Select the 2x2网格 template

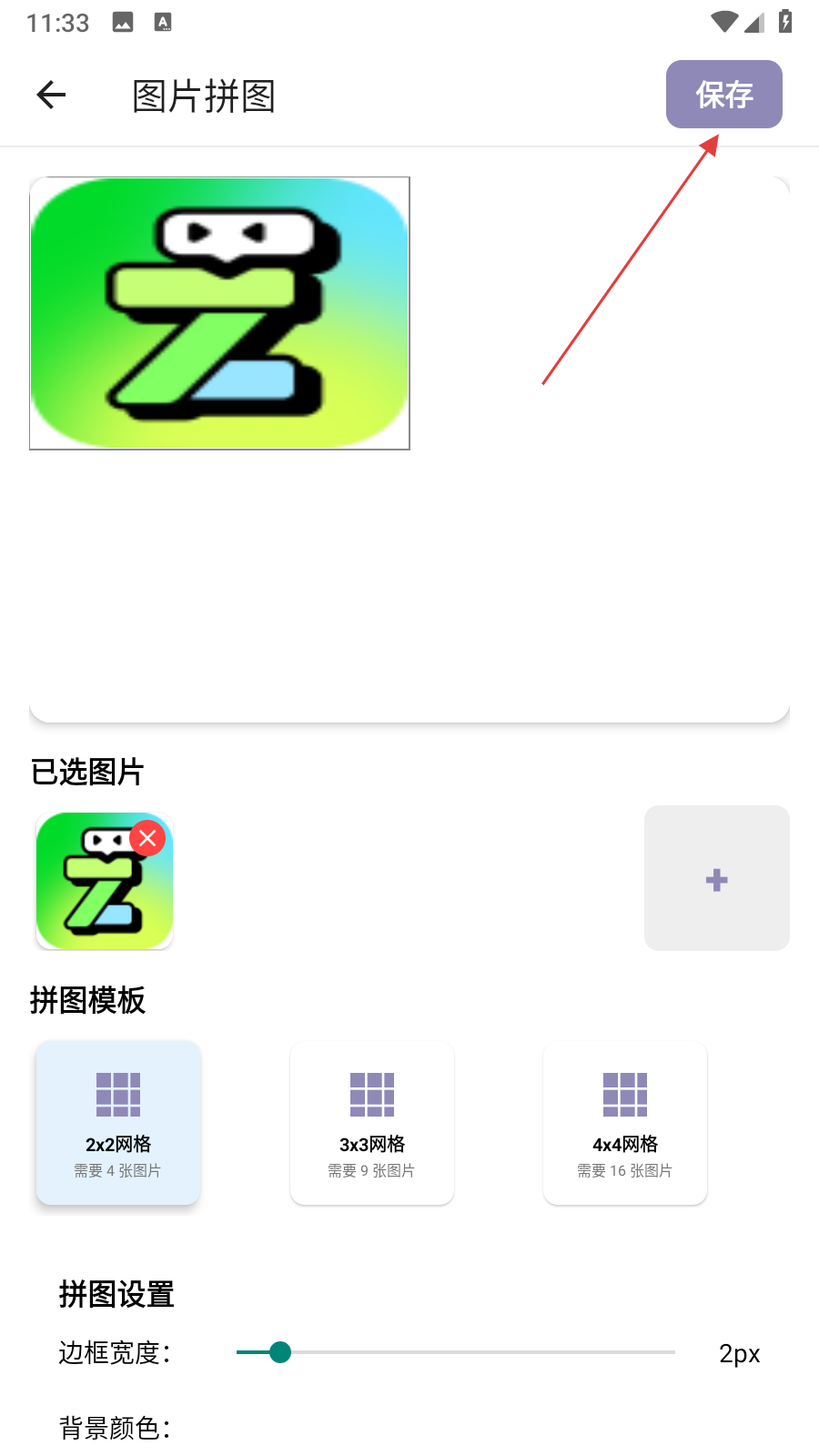click(118, 1123)
